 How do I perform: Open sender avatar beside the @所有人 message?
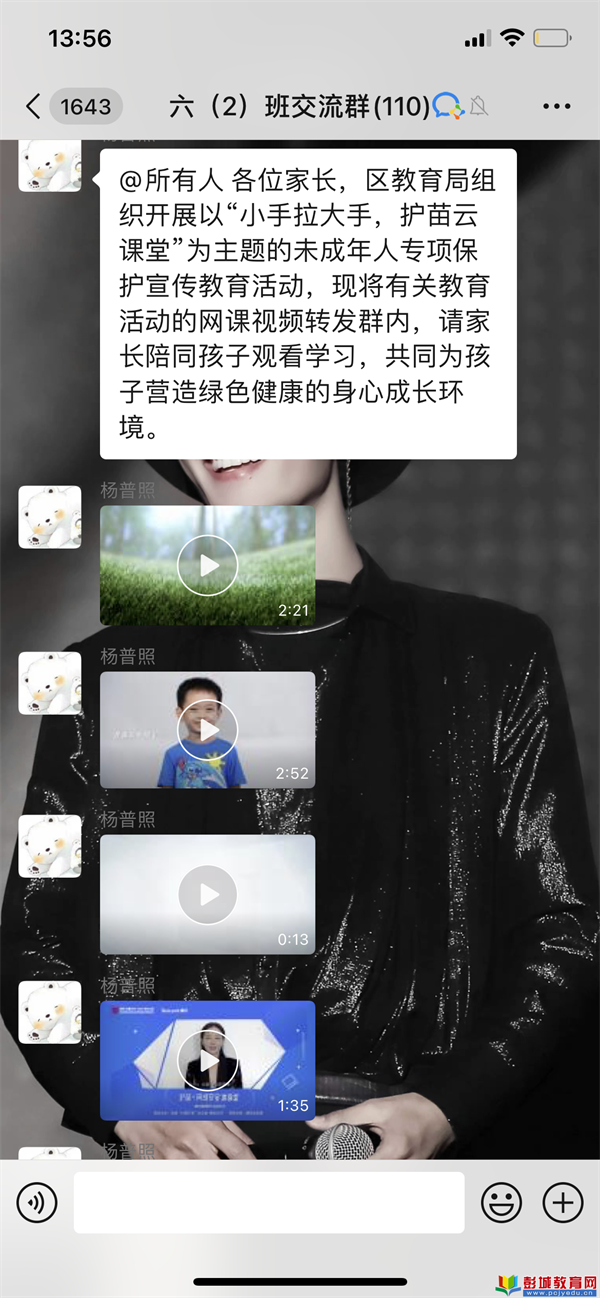[x=50, y=163]
